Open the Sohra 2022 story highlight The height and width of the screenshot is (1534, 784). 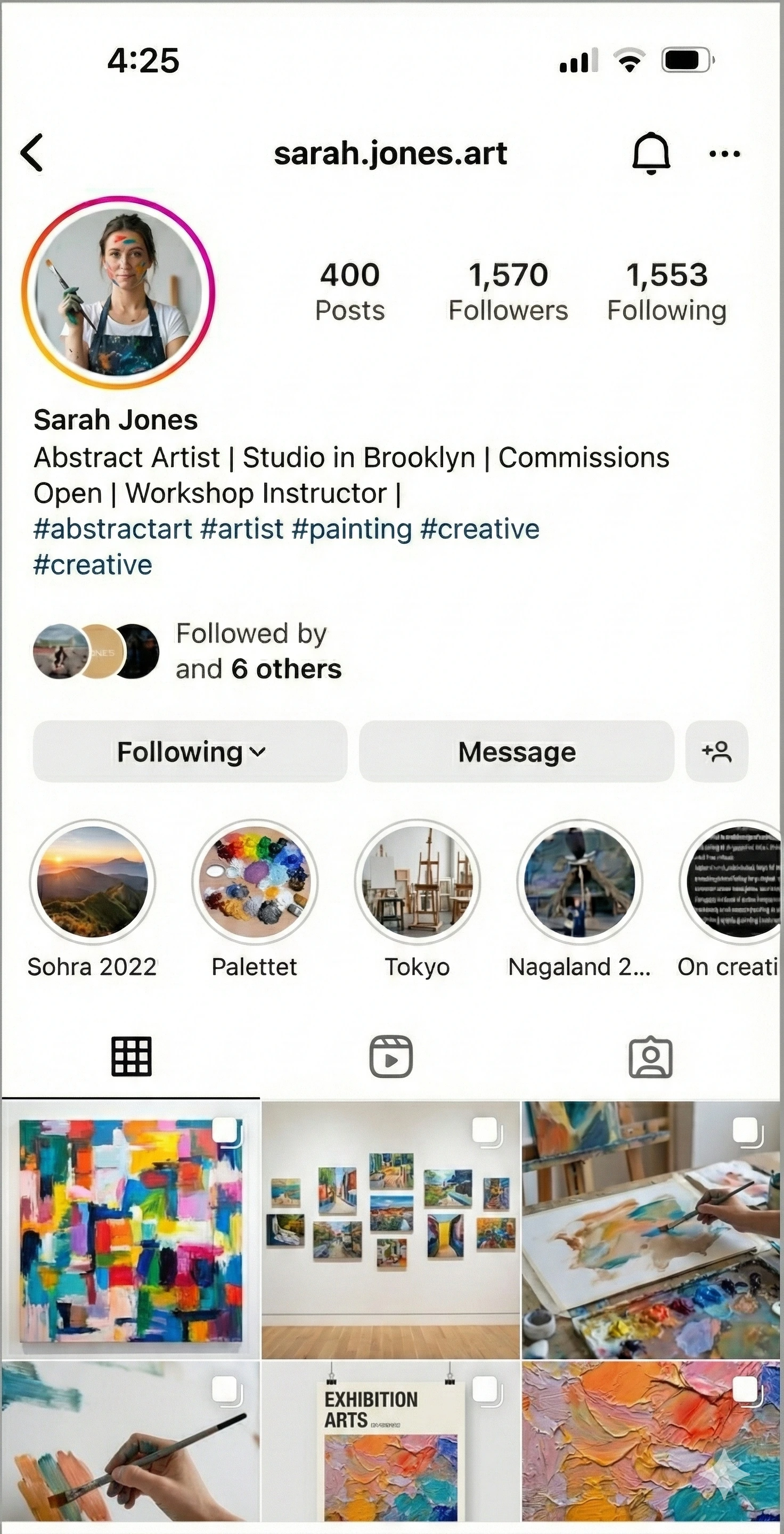click(x=92, y=882)
